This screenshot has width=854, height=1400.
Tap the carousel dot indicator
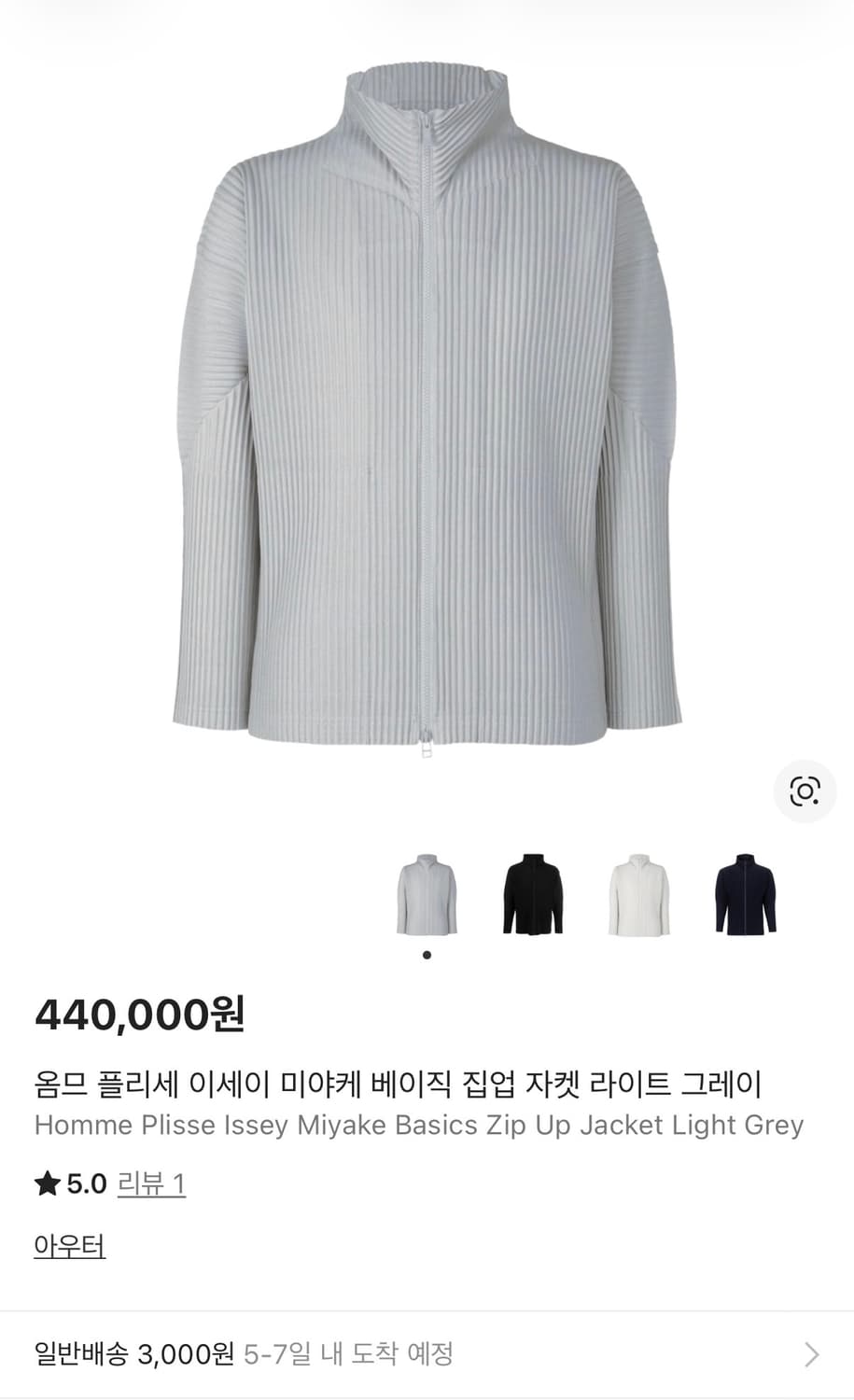coord(427,954)
